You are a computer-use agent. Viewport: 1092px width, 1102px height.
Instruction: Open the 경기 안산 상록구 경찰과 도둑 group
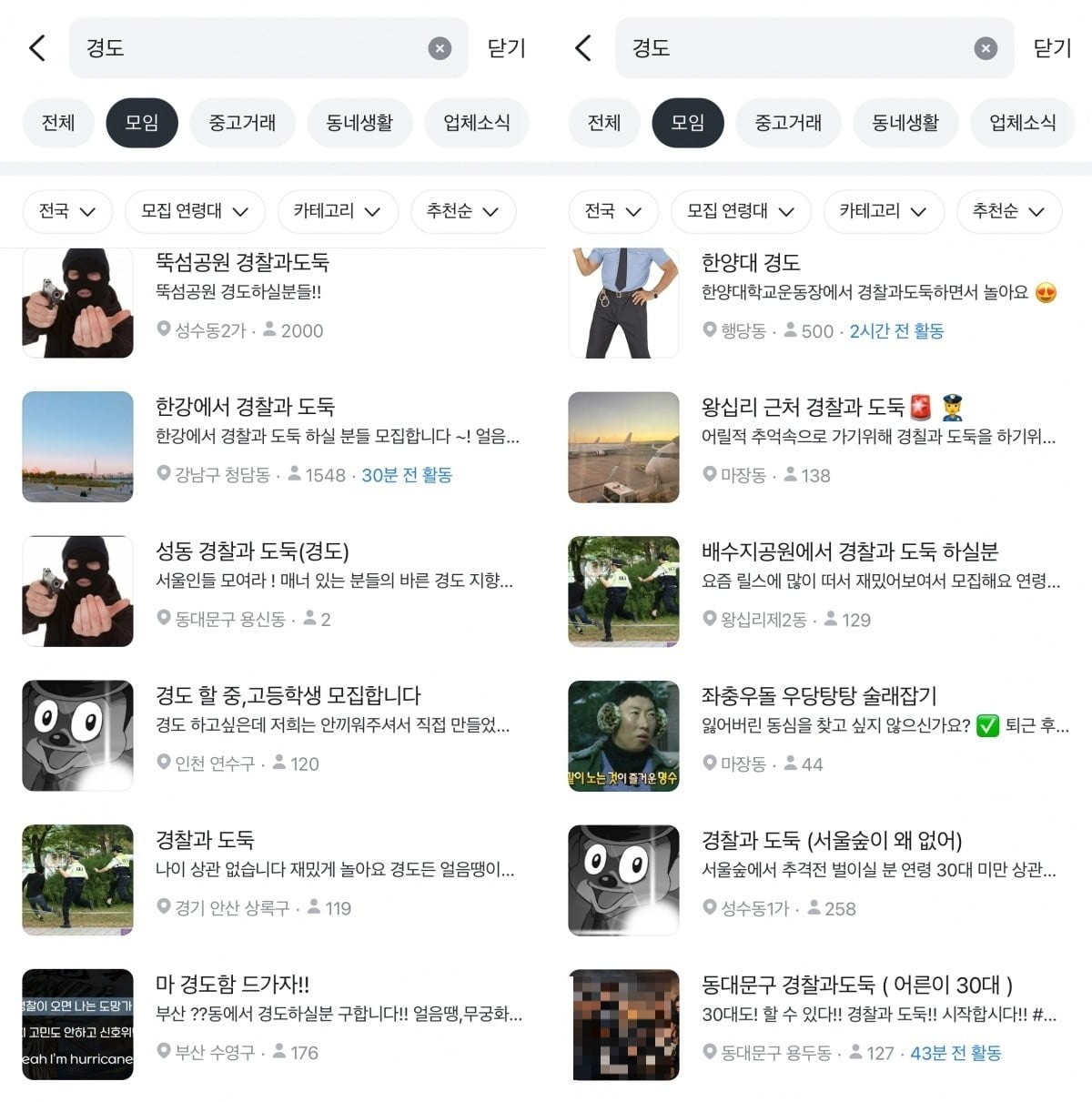click(205, 840)
